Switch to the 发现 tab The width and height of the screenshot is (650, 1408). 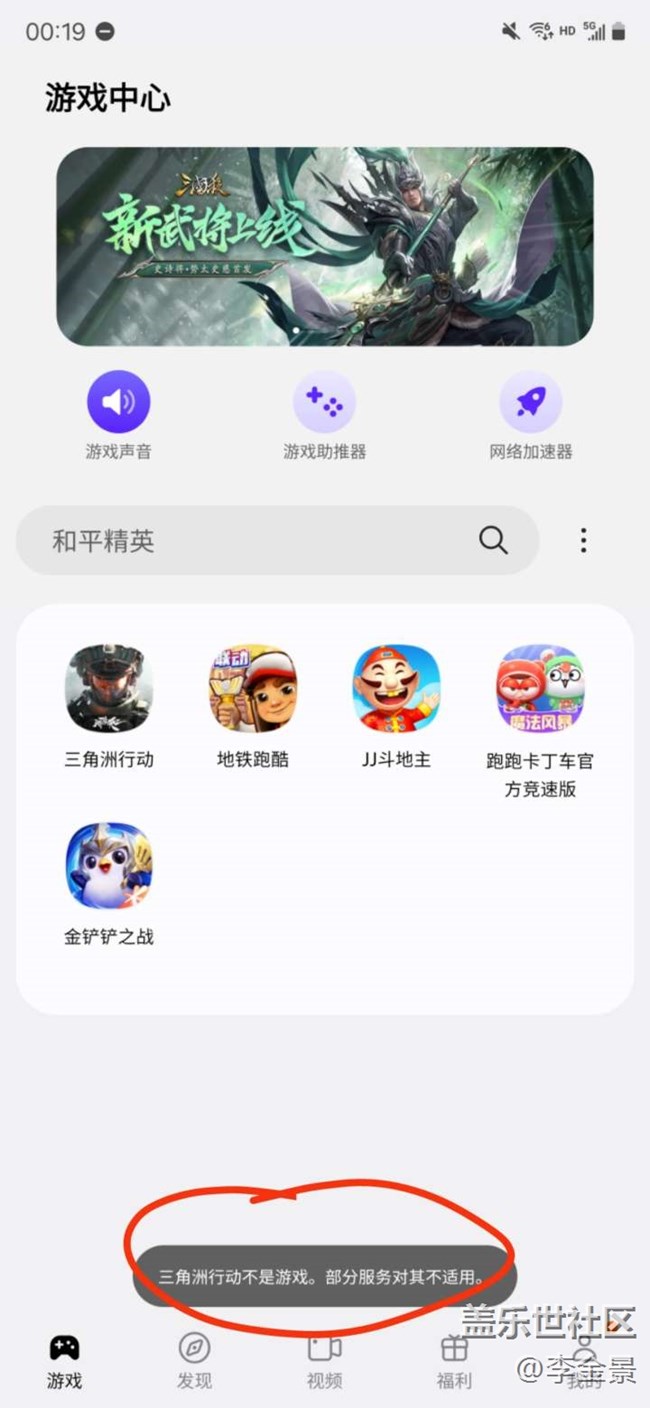click(x=194, y=1361)
